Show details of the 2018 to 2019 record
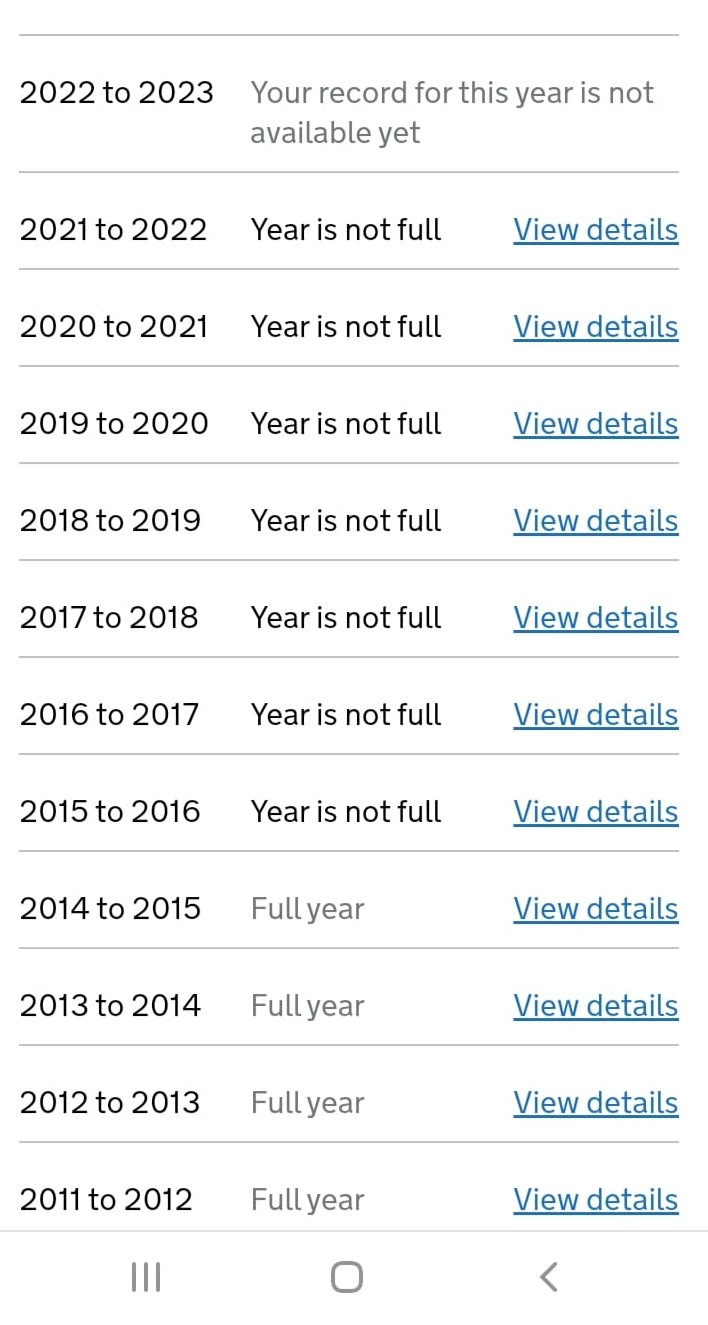Viewport: 708px width, 1325px height. [x=596, y=521]
